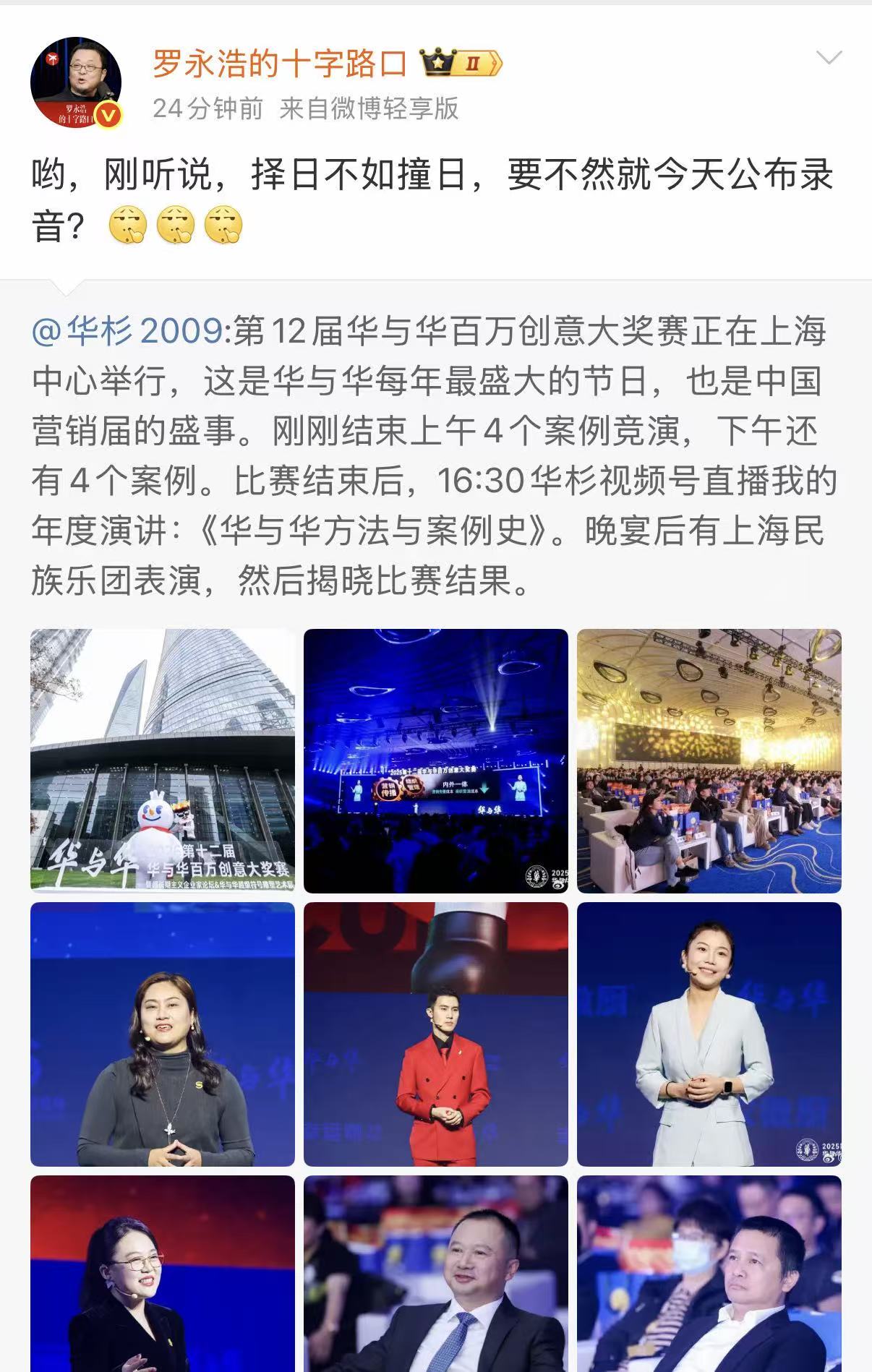Click the quoted repost text from 华杉2009
872x1372 pixels.
point(434,455)
